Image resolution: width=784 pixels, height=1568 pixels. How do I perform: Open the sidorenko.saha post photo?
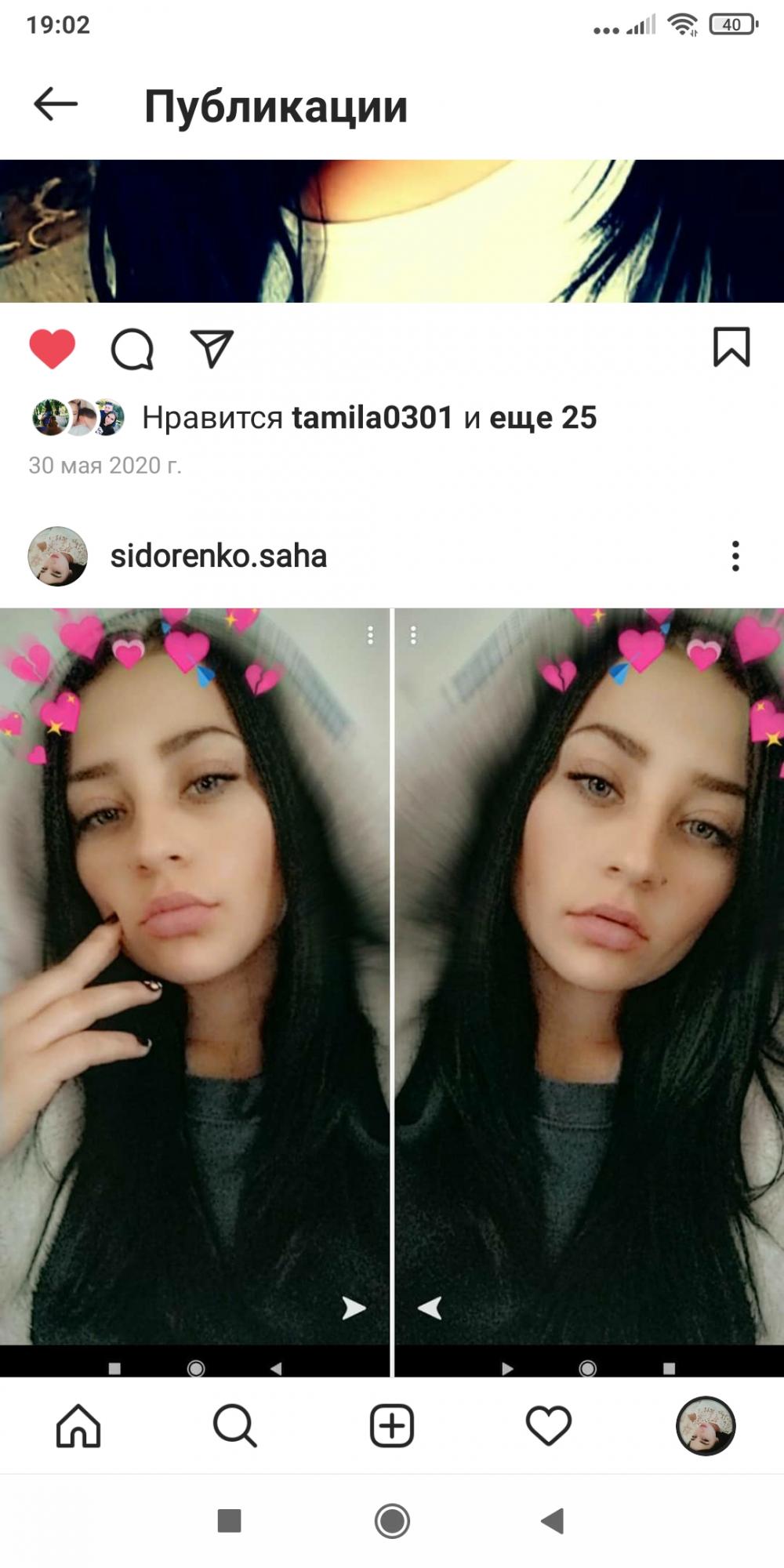[392, 993]
